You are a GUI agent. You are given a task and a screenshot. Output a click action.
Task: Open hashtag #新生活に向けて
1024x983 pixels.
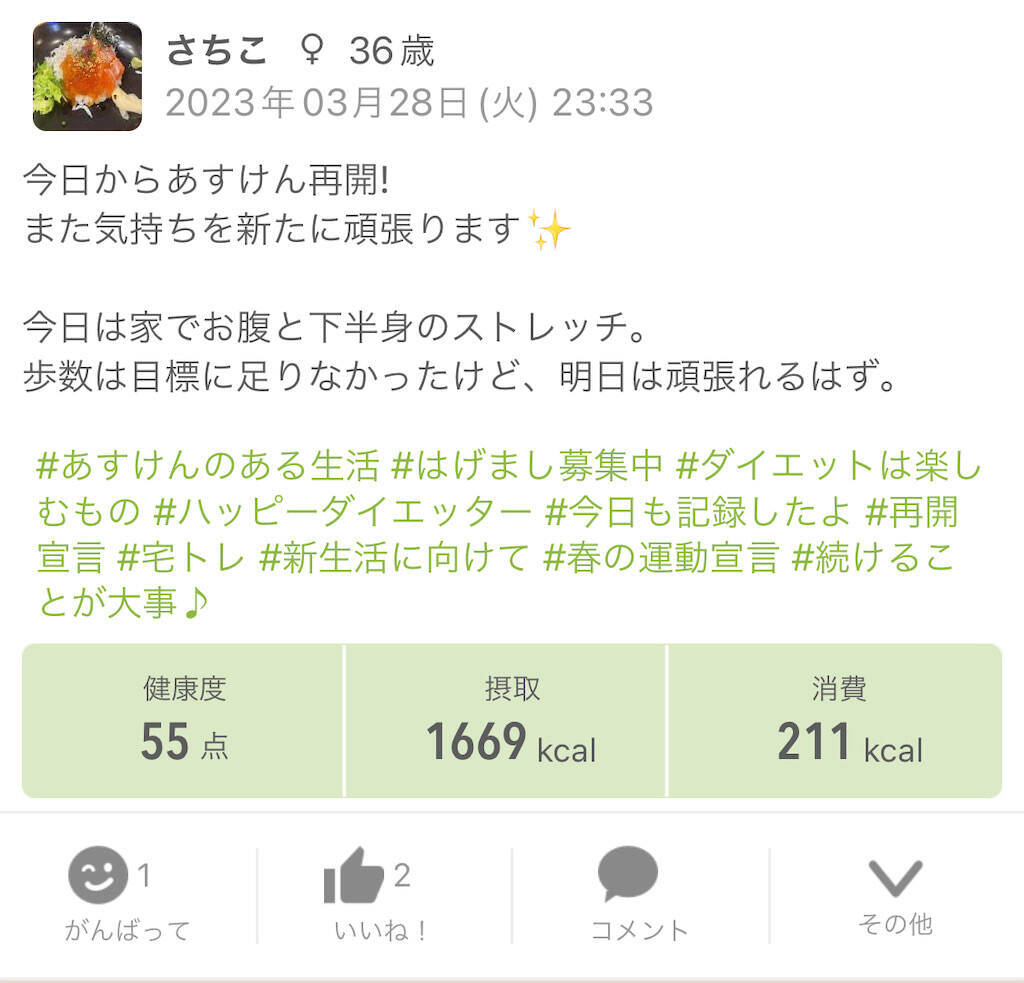click(393, 558)
